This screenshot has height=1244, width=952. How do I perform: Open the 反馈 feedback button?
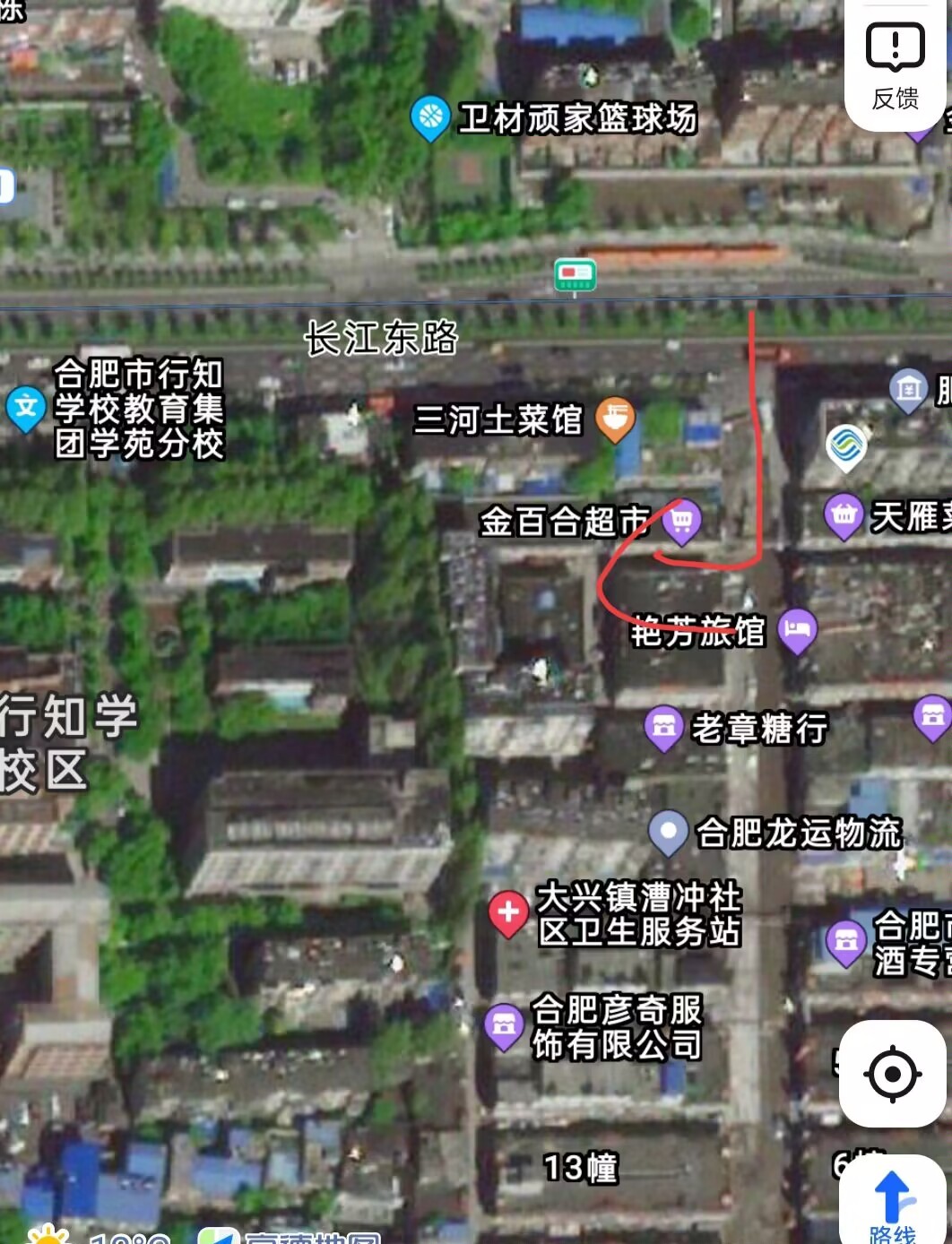(896, 65)
